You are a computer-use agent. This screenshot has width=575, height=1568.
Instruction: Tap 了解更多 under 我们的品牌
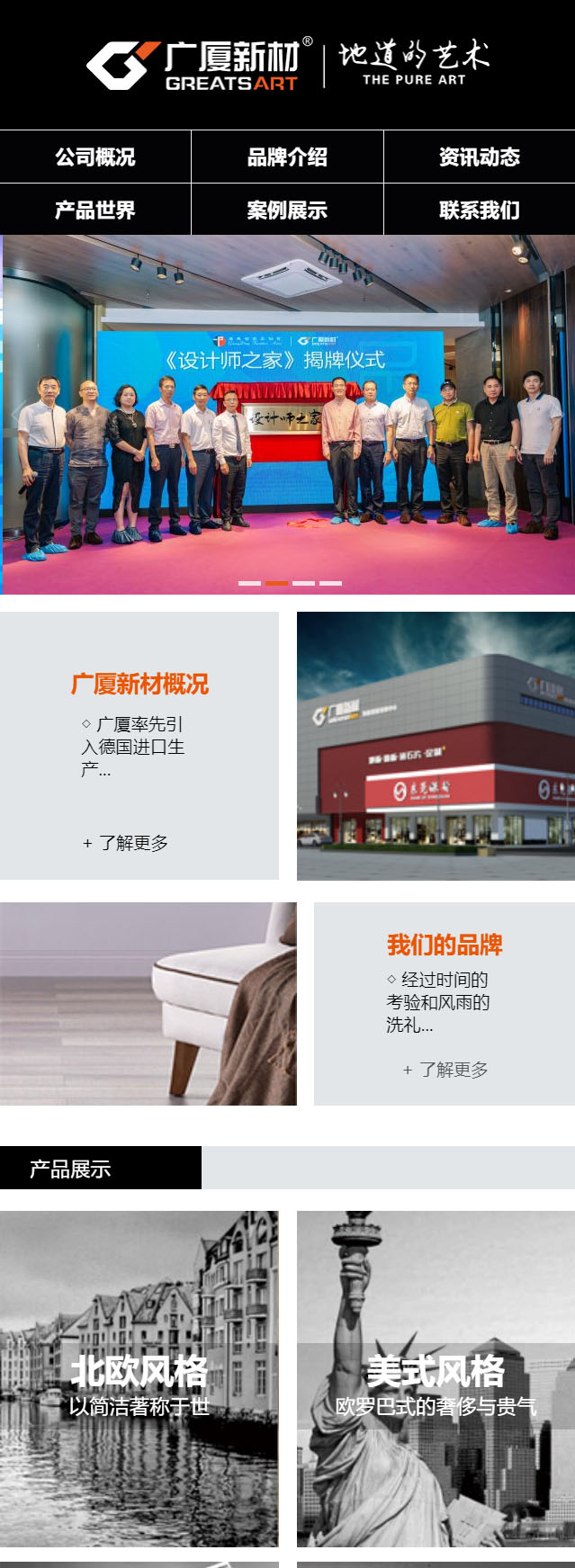446,1070
